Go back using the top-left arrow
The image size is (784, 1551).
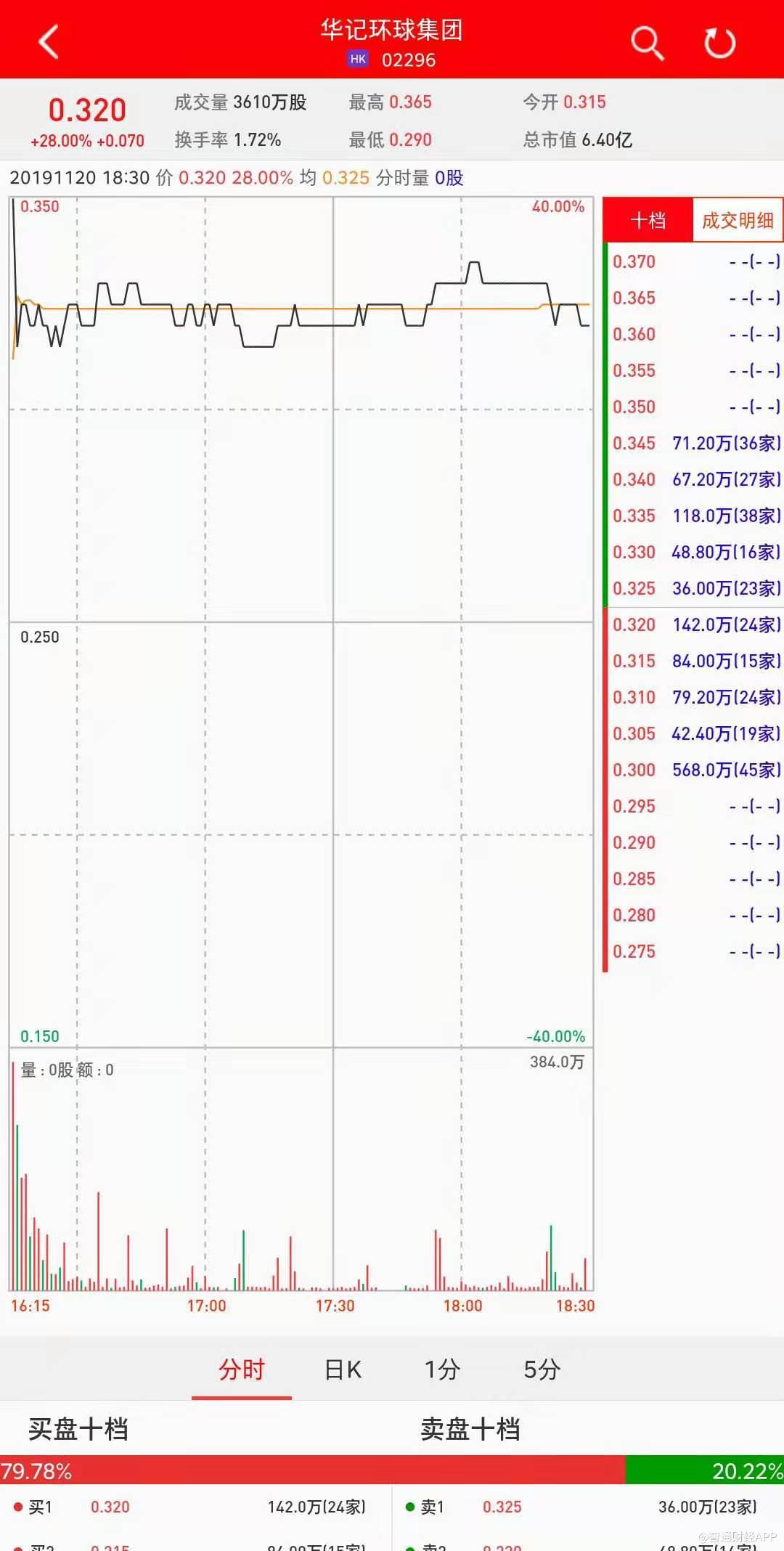click(48, 42)
